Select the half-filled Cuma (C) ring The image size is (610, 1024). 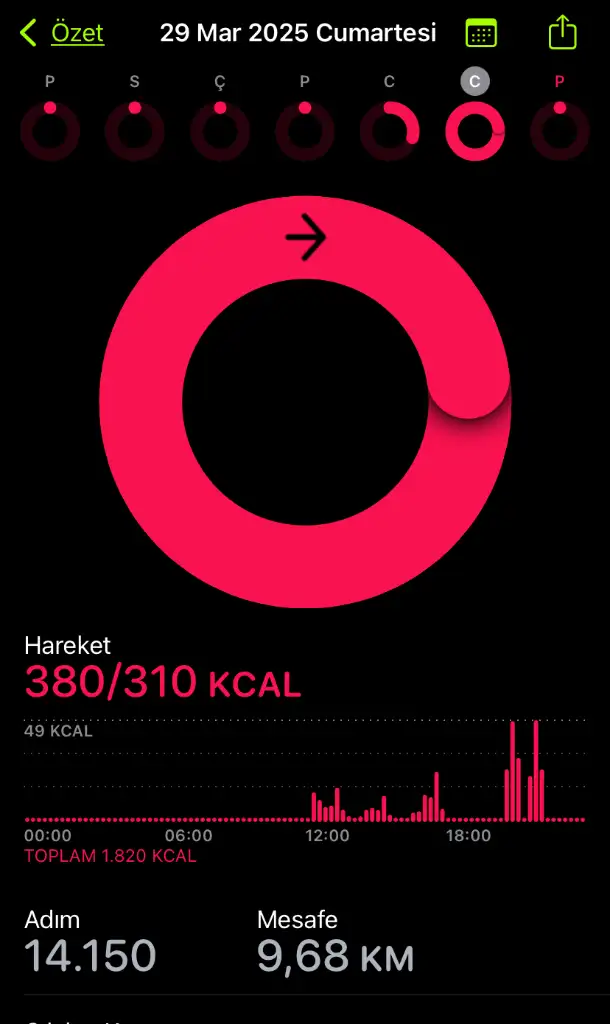click(389, 130)
